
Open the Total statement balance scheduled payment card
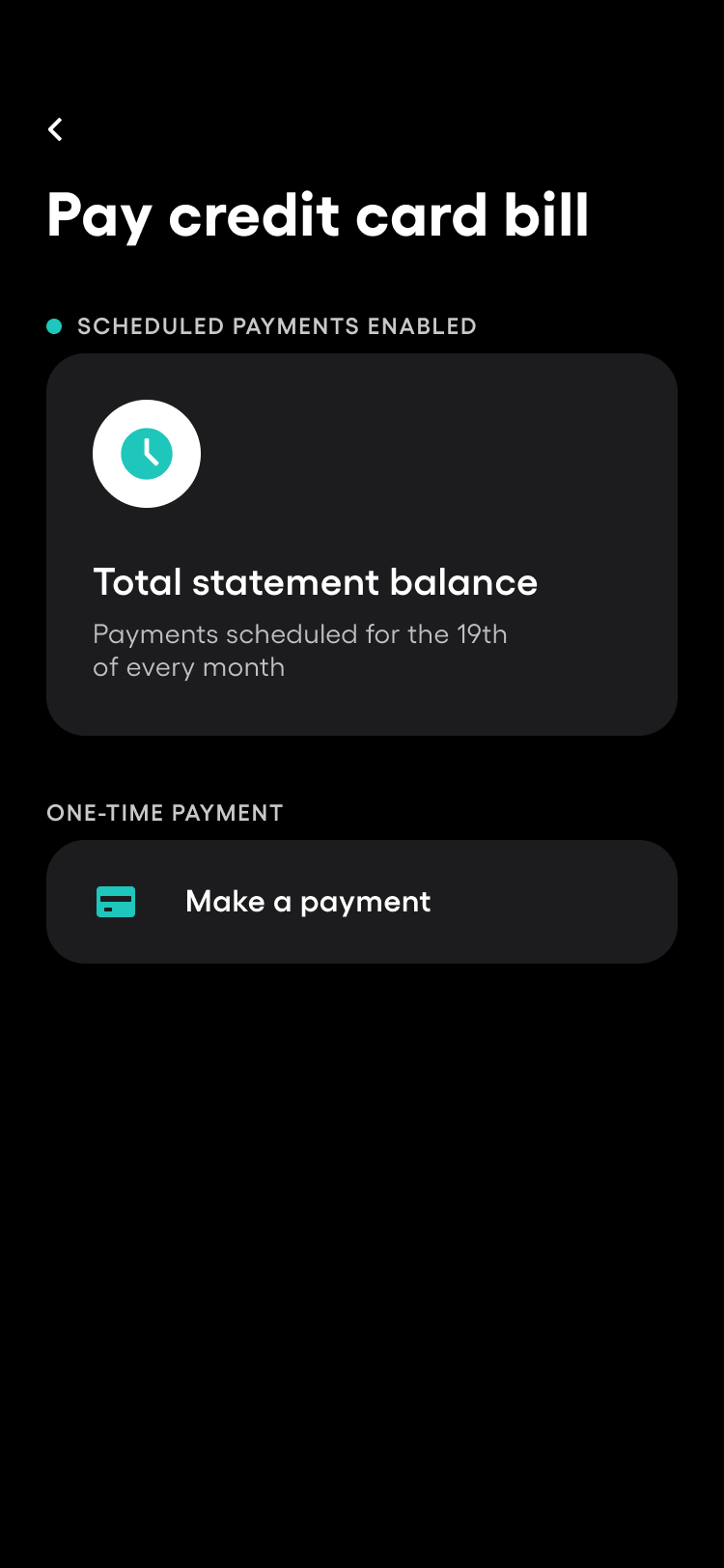pos(361,544)
